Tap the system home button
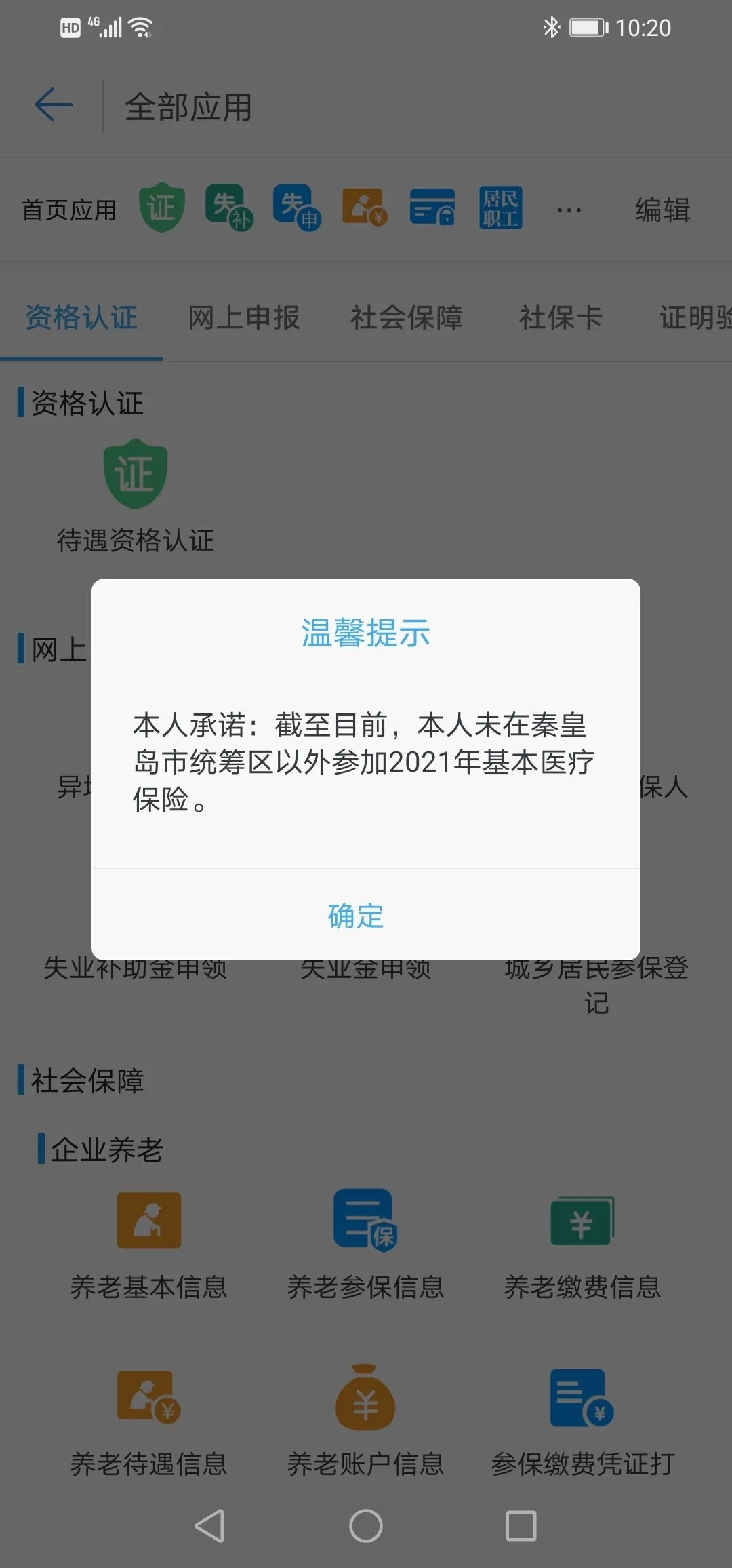 tap(366, 1526)
